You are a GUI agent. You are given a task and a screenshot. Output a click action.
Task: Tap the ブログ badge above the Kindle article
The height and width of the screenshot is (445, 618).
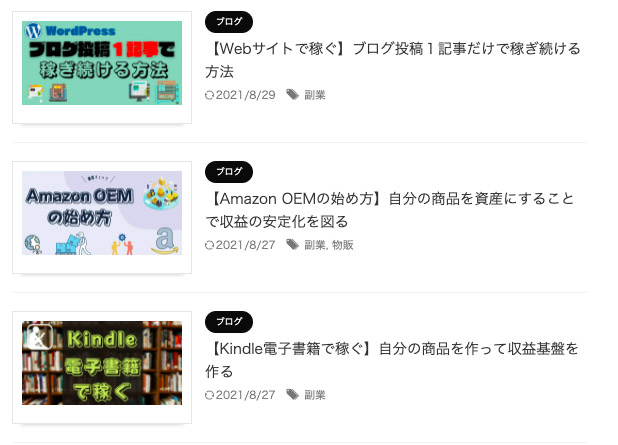coord(229,321)
